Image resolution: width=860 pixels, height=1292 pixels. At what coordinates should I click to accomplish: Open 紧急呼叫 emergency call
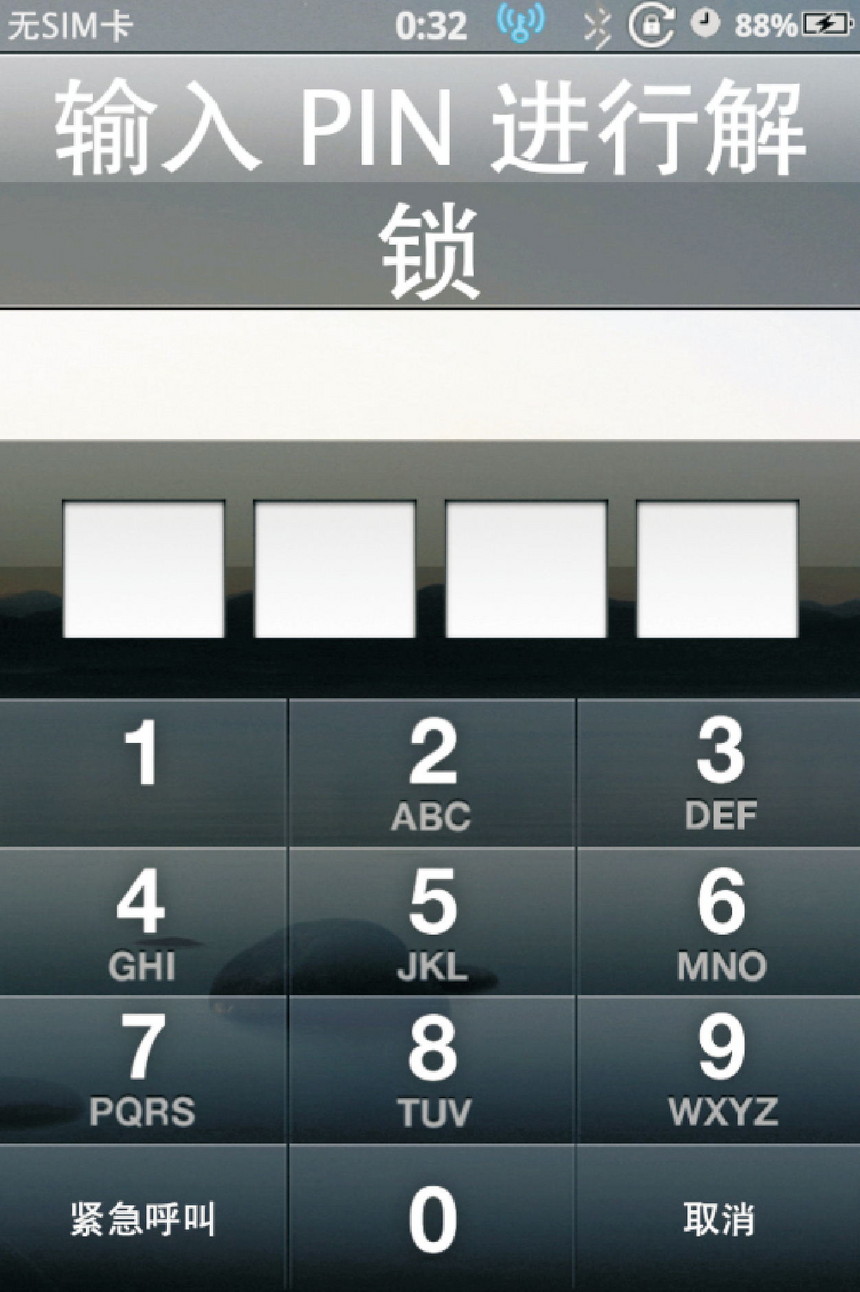click(x=143, y=1218)
